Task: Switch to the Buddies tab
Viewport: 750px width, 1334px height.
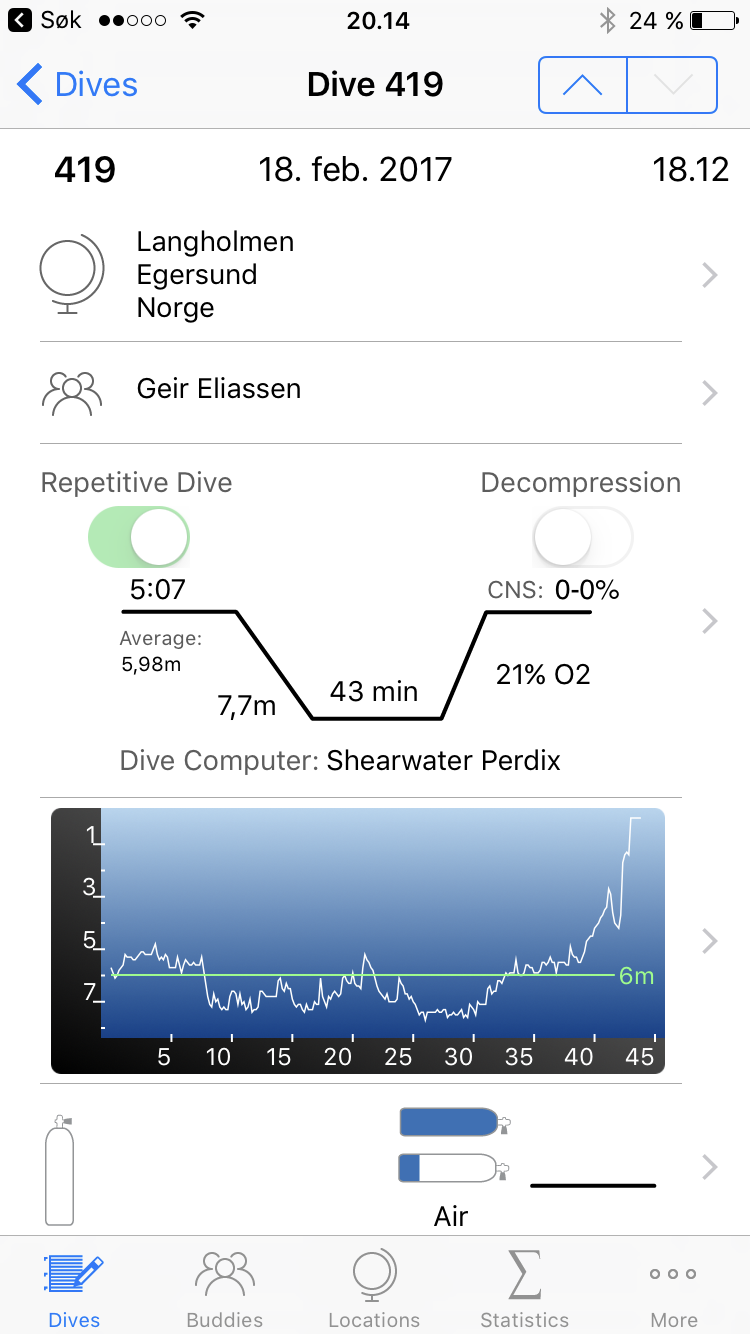Action: (225, 1288)
